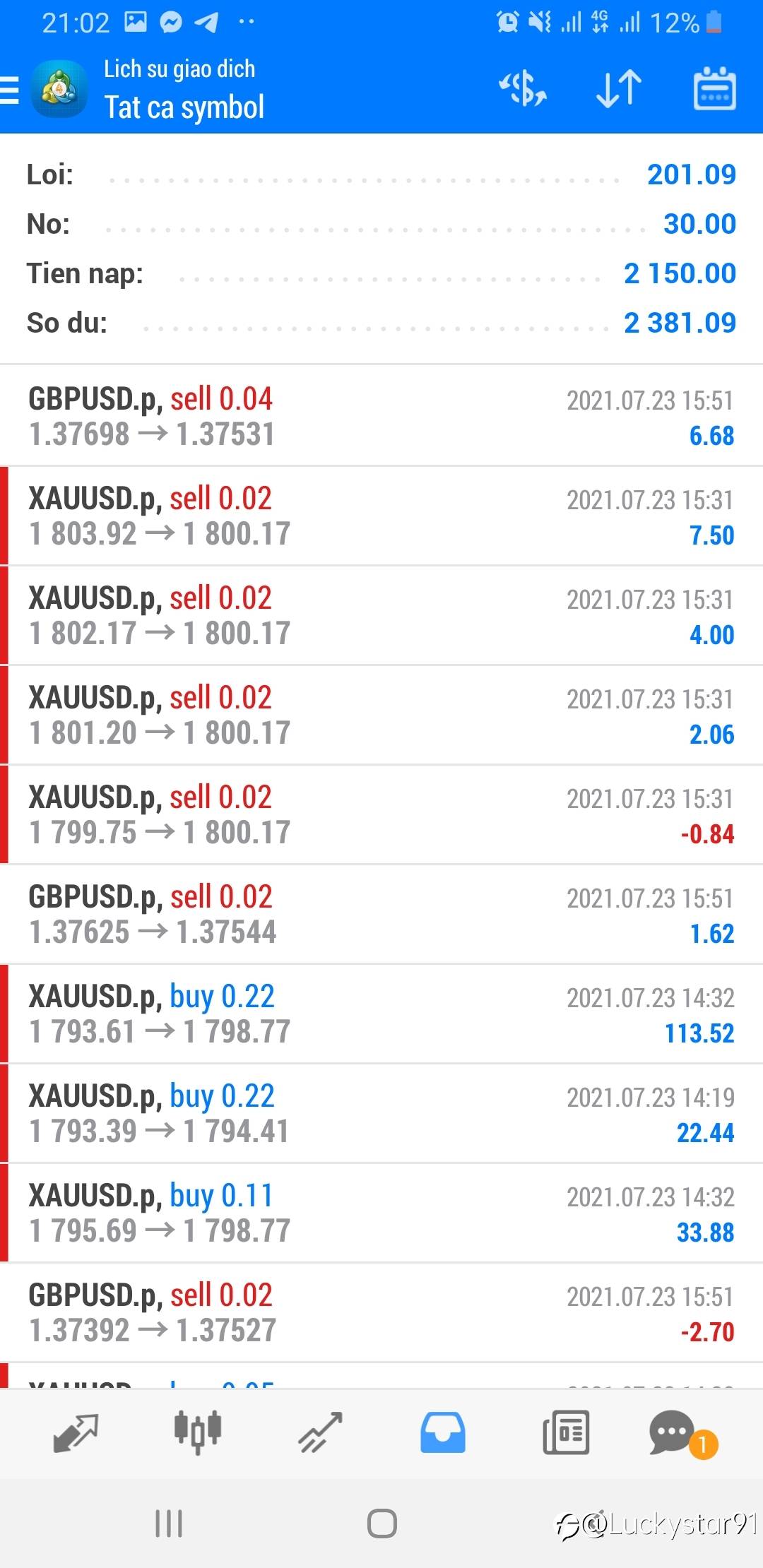
Task: Expand XAUUSD.p sell trade with 4.00 profit
Action: tap(381, 616)
